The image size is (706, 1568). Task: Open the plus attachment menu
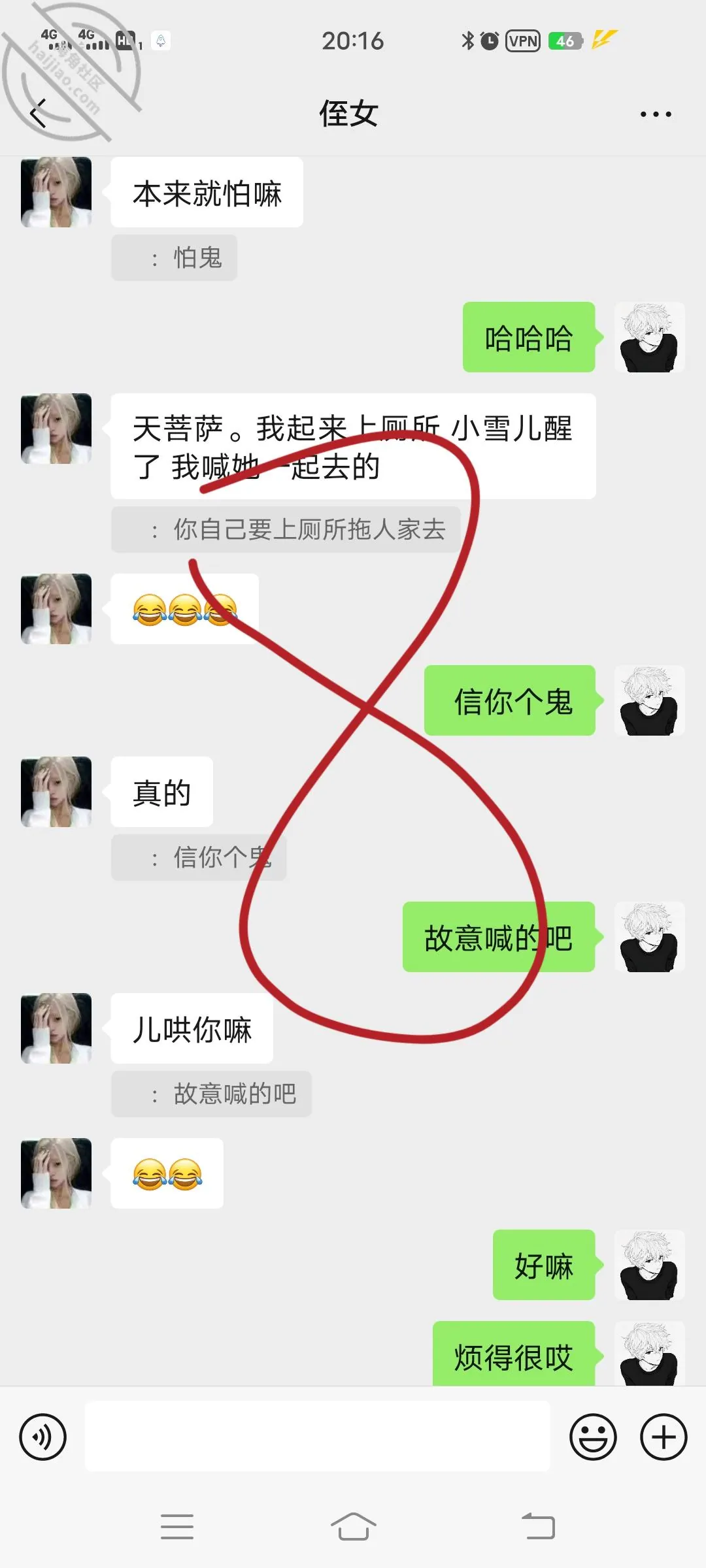[x=664, y=1437]
